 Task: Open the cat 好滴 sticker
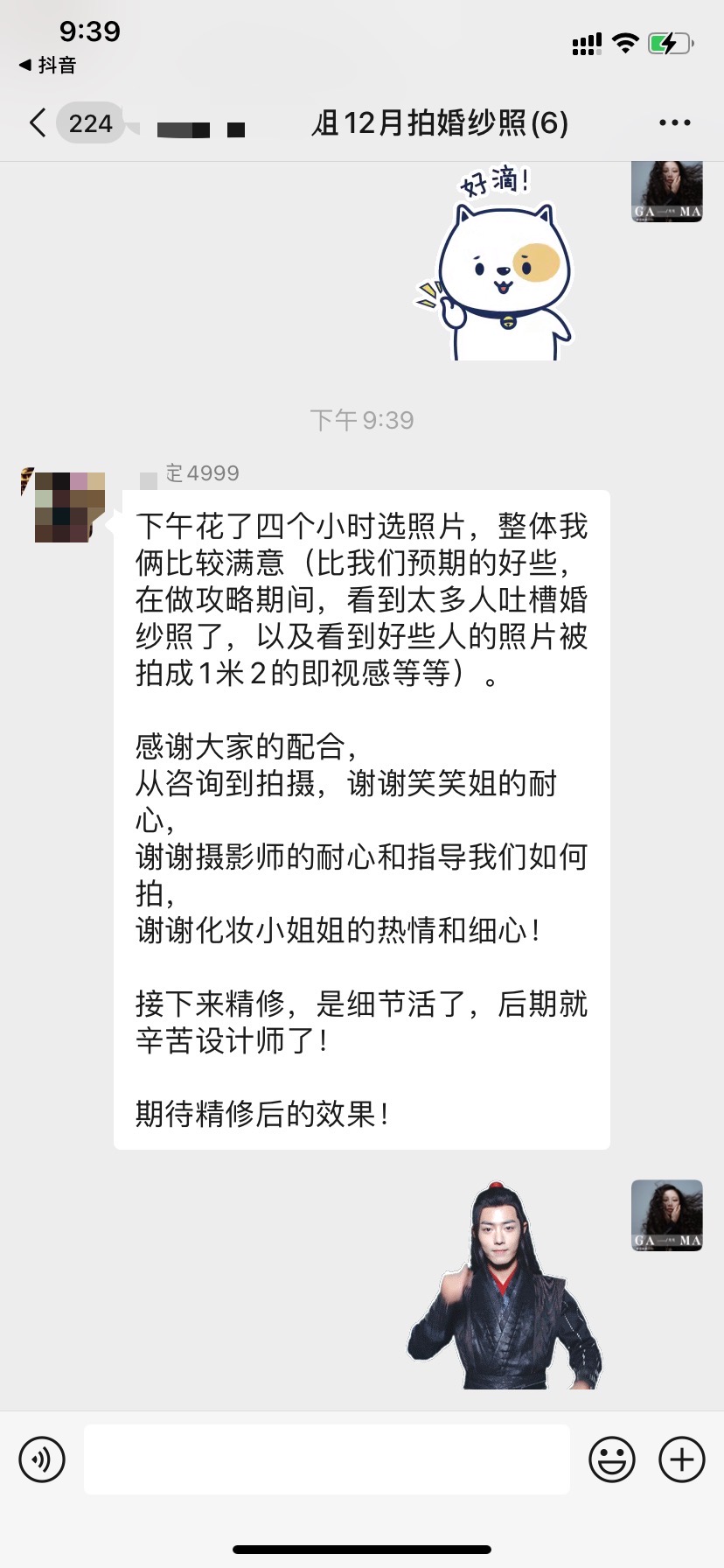click(x=494, y=264)
